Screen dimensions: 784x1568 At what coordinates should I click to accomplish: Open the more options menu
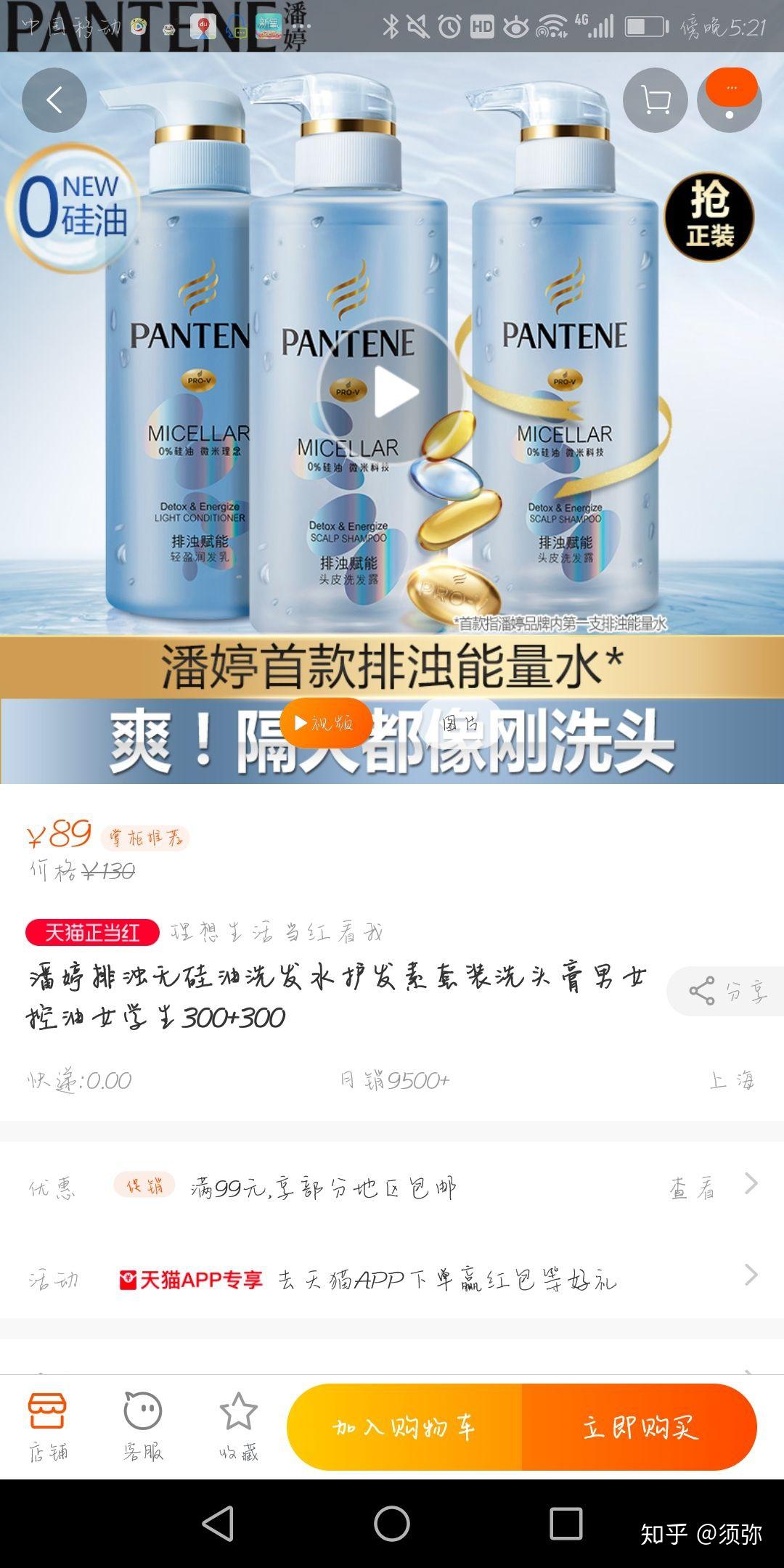coord(730,100)
